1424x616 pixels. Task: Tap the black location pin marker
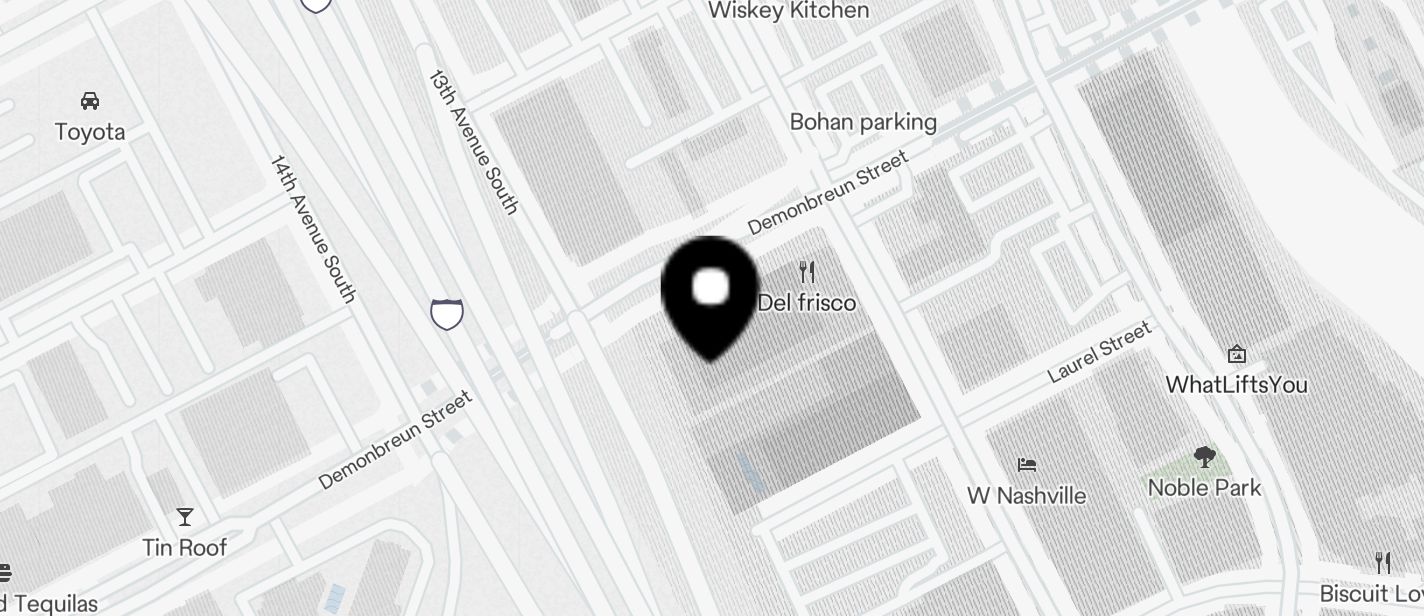pyautogui.click(x=710, y=293)
